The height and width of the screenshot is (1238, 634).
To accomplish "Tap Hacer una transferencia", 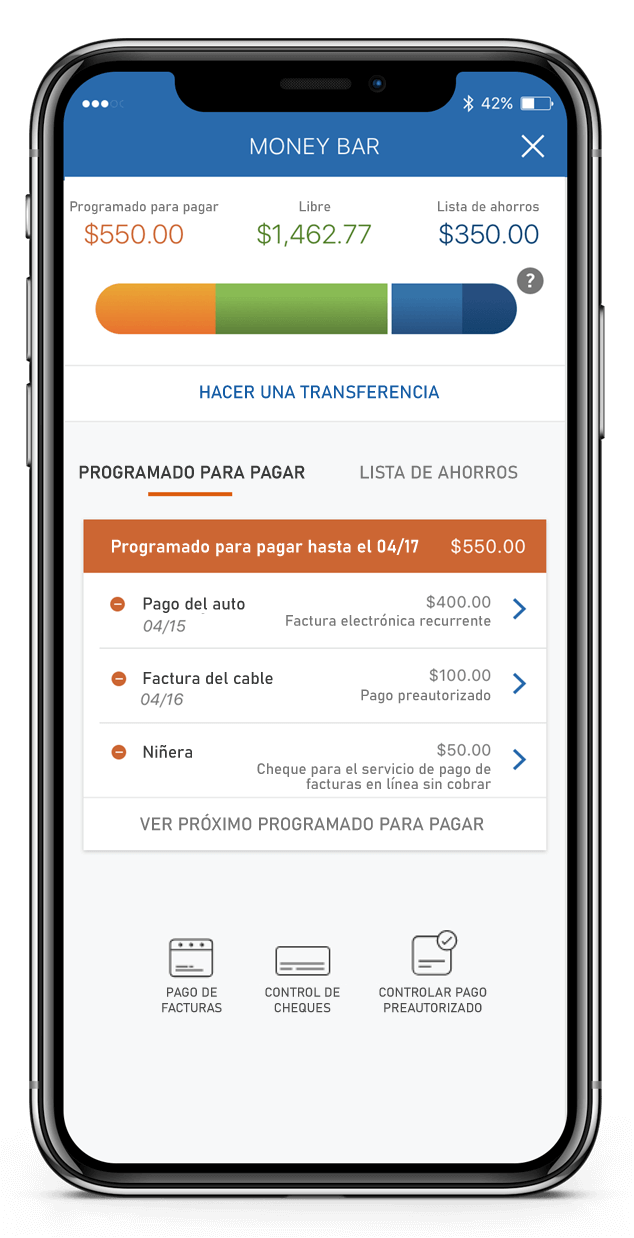I will click(318, 392).
